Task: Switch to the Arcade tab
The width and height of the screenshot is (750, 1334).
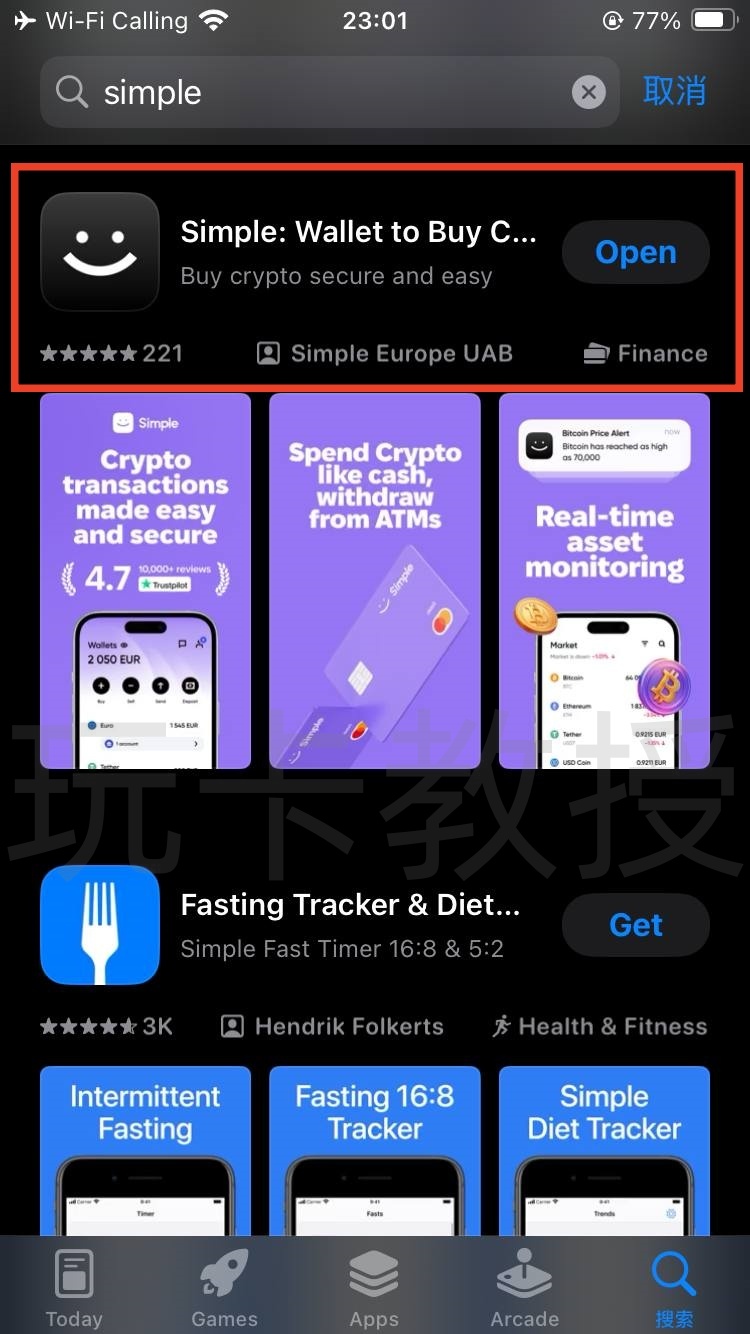Action: [524, 1288]
